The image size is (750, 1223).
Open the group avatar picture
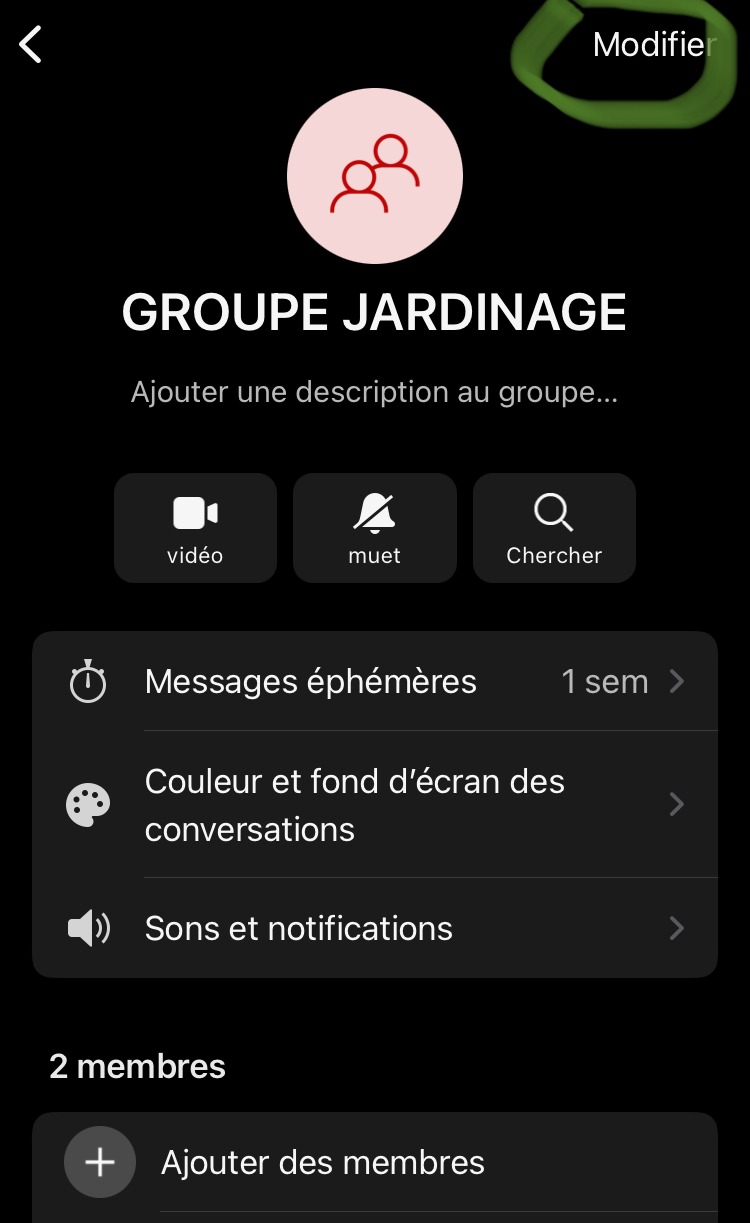(375, 176)
